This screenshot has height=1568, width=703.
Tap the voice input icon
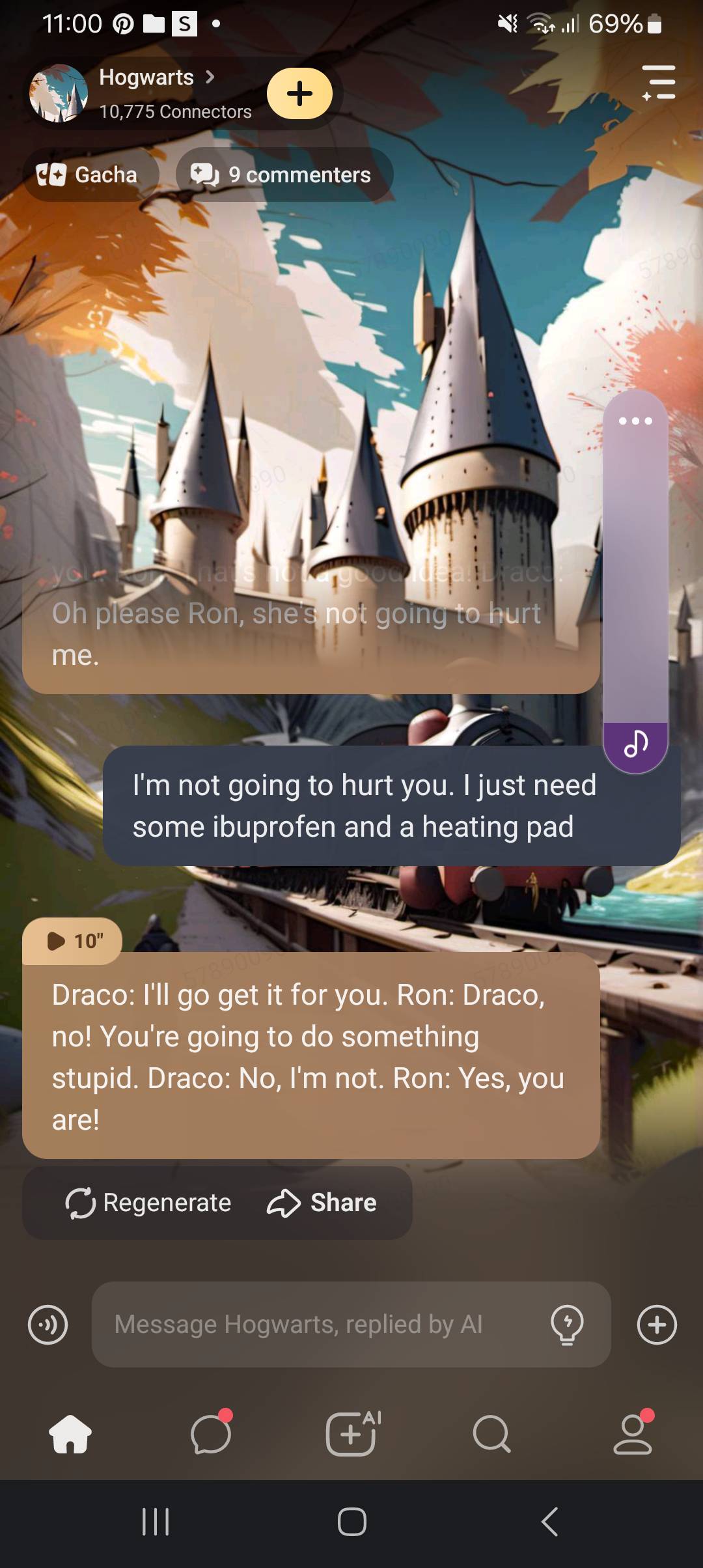48,1324
